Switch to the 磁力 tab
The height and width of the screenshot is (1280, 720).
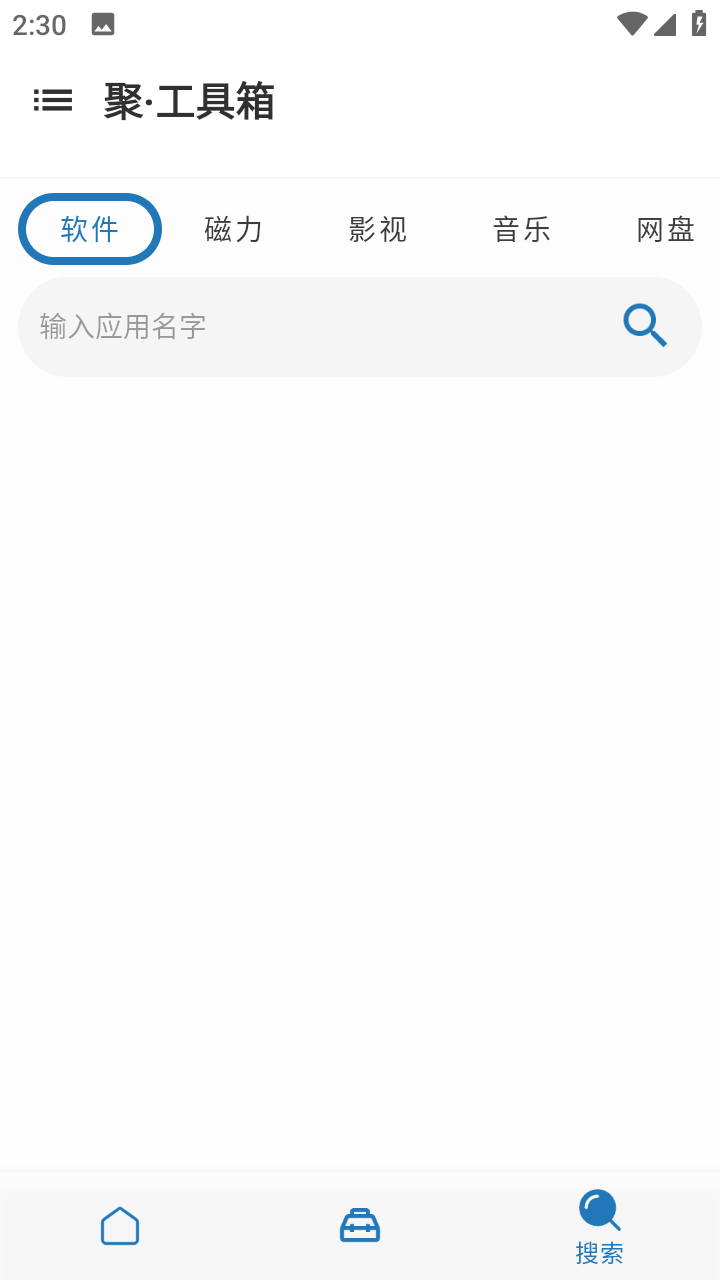[x=234, y=229]
